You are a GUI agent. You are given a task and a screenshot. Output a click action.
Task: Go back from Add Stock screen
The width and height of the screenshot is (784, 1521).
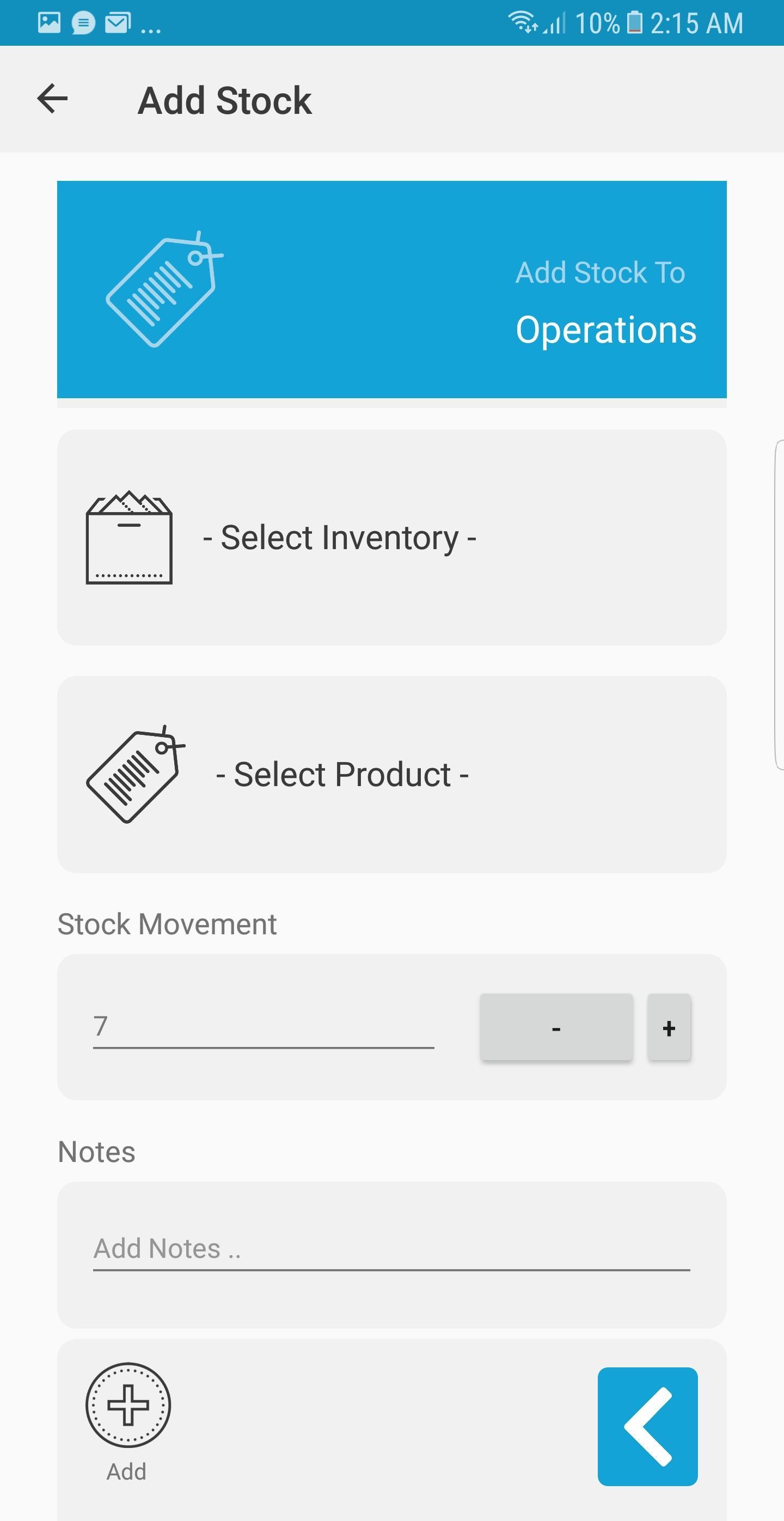[x=52, y=99]
